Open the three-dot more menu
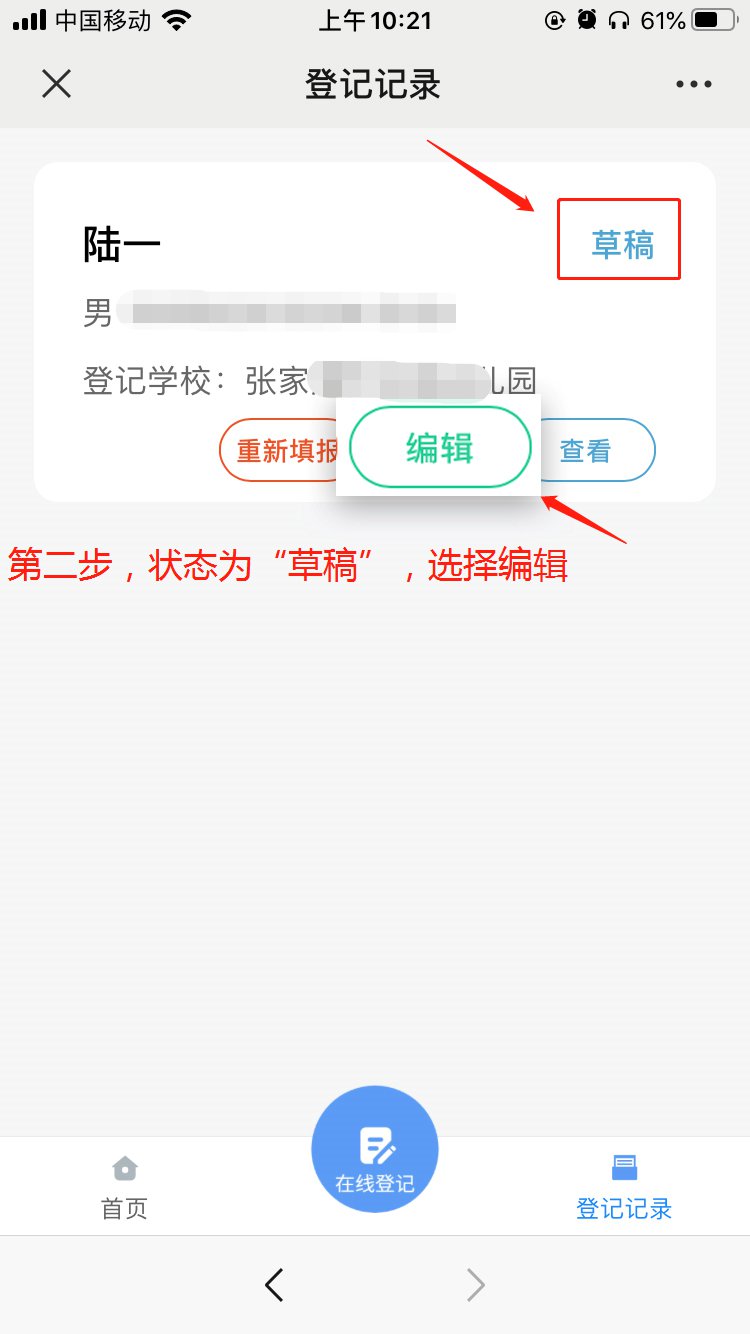Screen dimensions: 750x1334 click(693, 85)
